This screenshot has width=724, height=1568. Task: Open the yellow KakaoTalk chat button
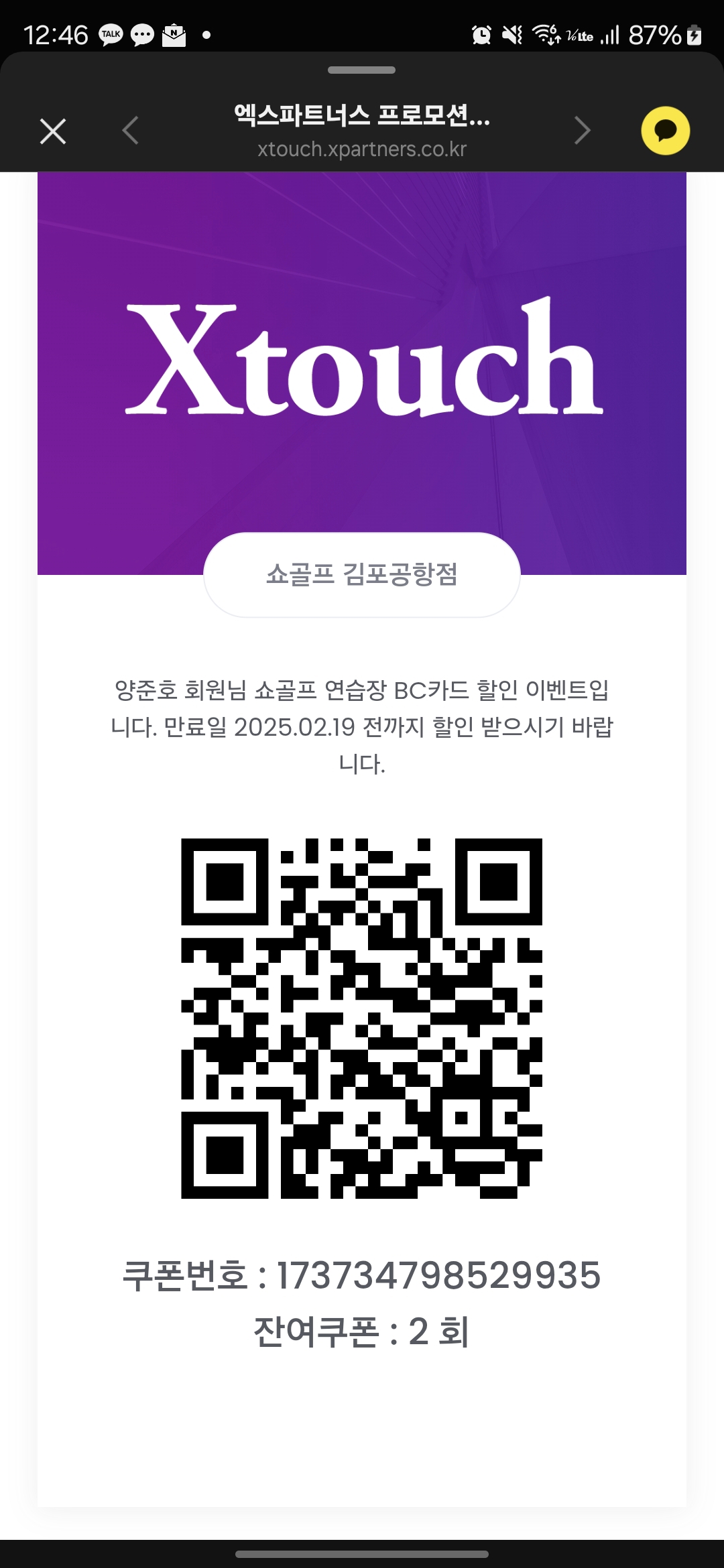665,131
